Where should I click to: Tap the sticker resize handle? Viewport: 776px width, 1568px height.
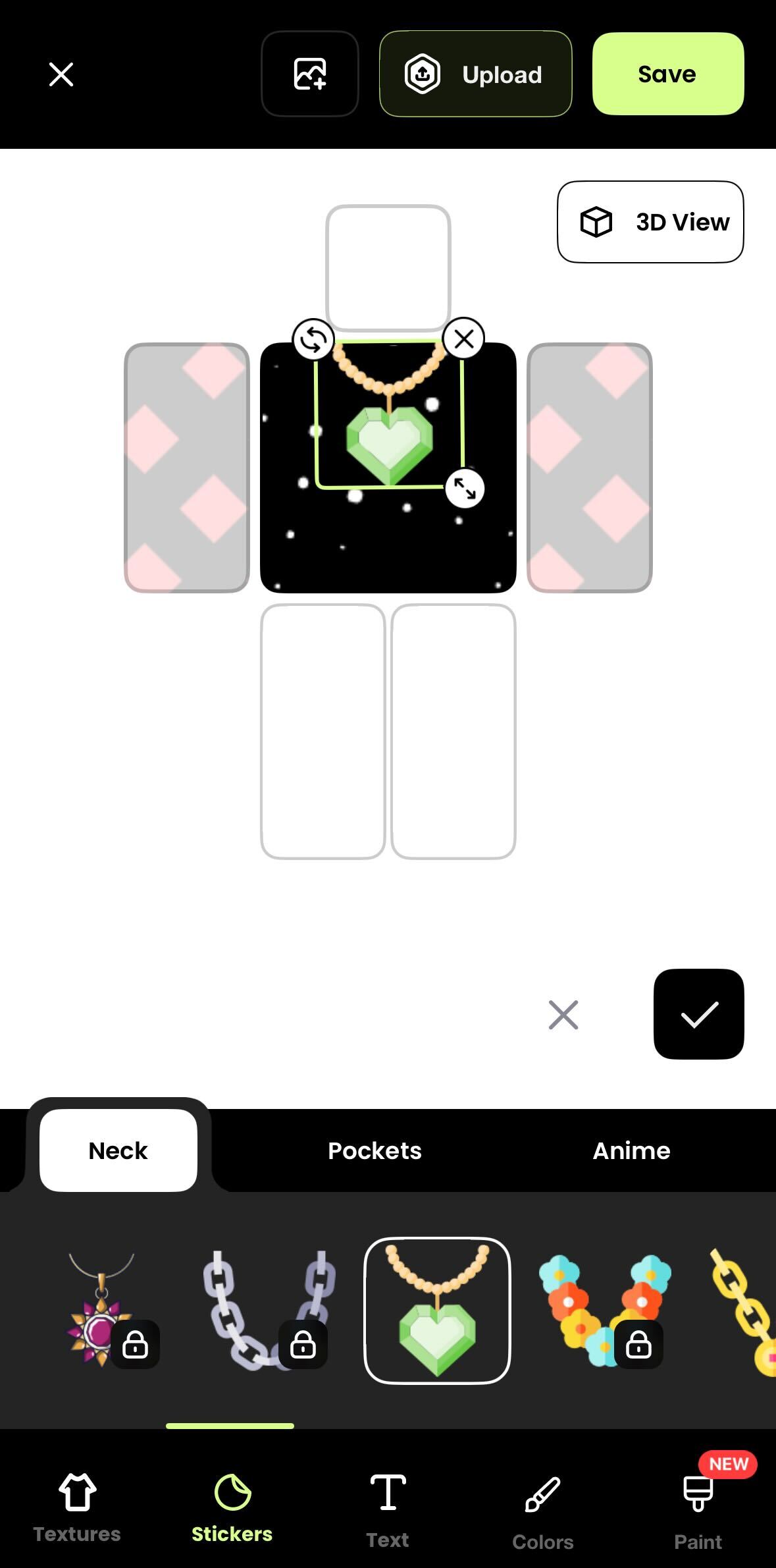pos(465,489)
